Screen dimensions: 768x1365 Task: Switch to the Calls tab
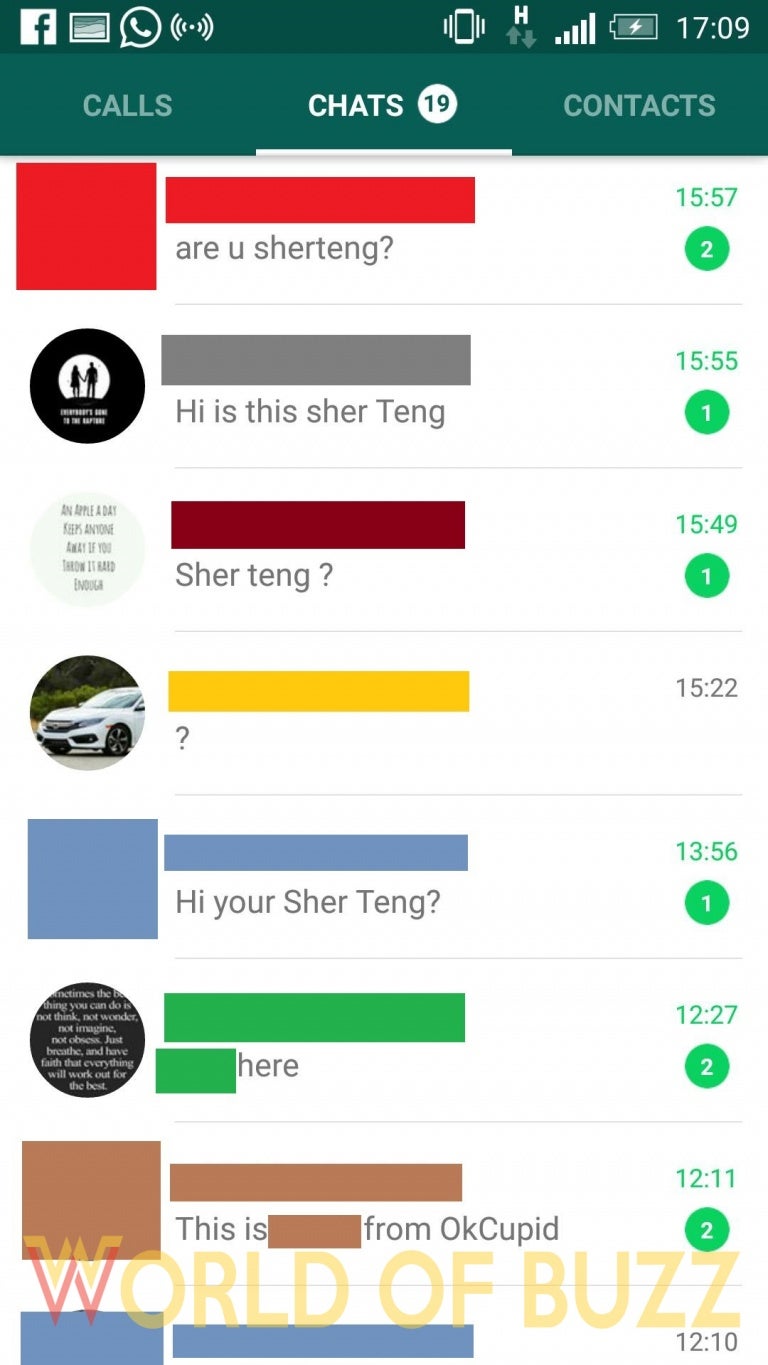[x=127, y=106]
